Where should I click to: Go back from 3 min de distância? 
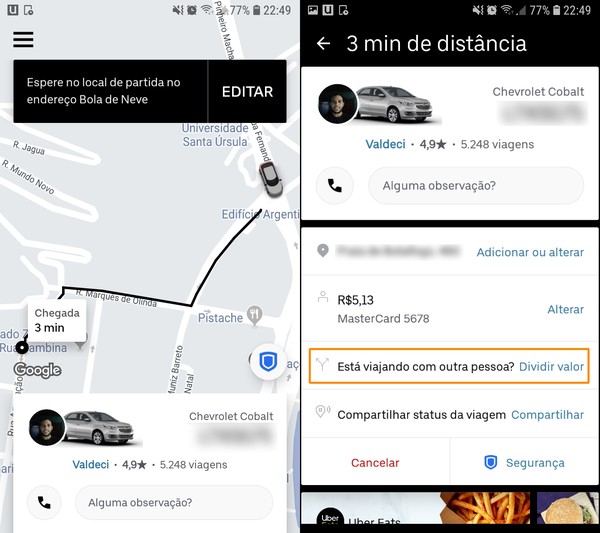click(323, 44)
